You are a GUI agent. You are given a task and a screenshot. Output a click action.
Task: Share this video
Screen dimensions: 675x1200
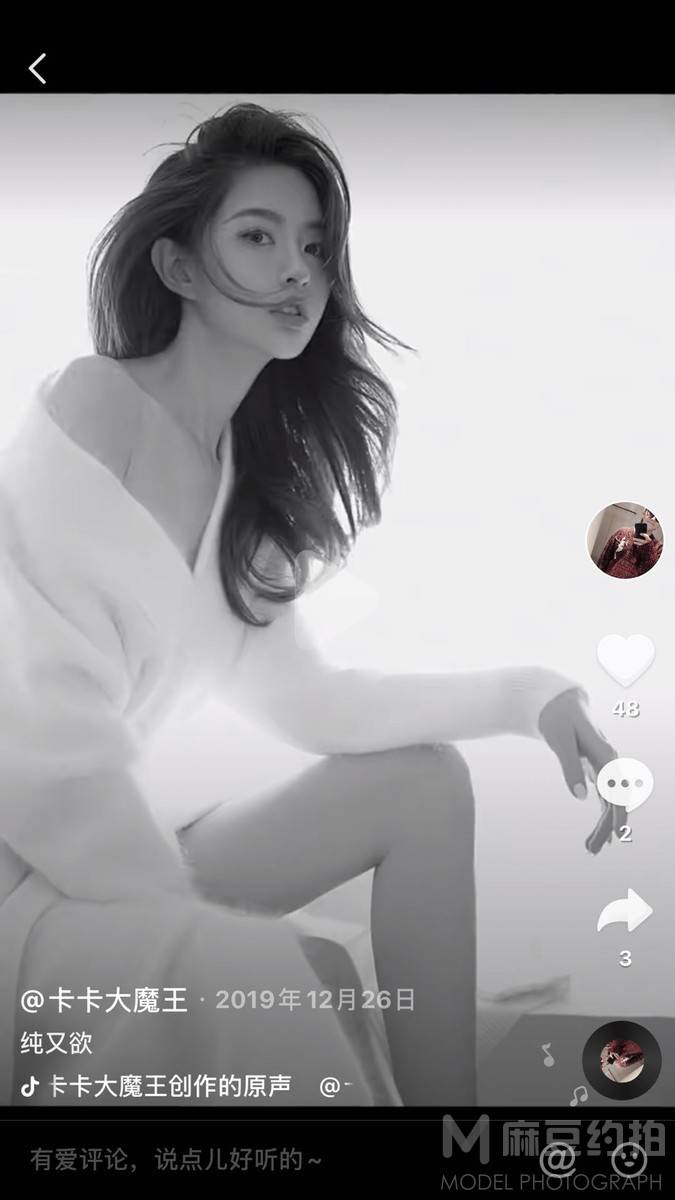point(625,911)
